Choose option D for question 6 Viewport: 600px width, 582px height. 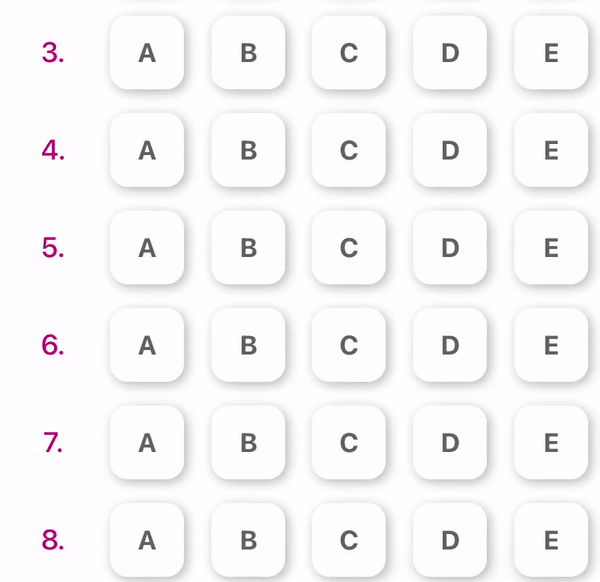pyautogui.click(x=450, y=345)
